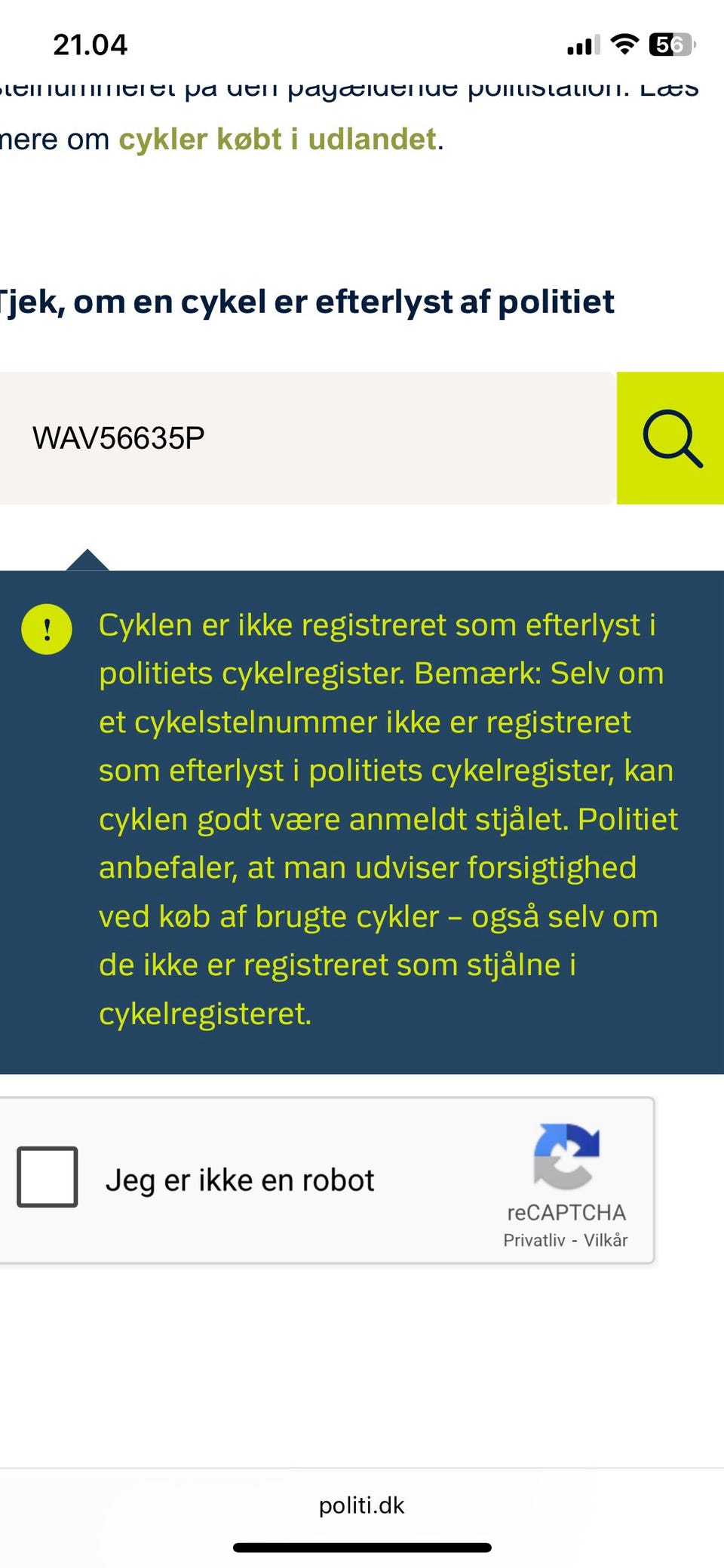Tap the cellular signal bars icon
This screenshot has height=1568, width=724.
click(581, 45)
